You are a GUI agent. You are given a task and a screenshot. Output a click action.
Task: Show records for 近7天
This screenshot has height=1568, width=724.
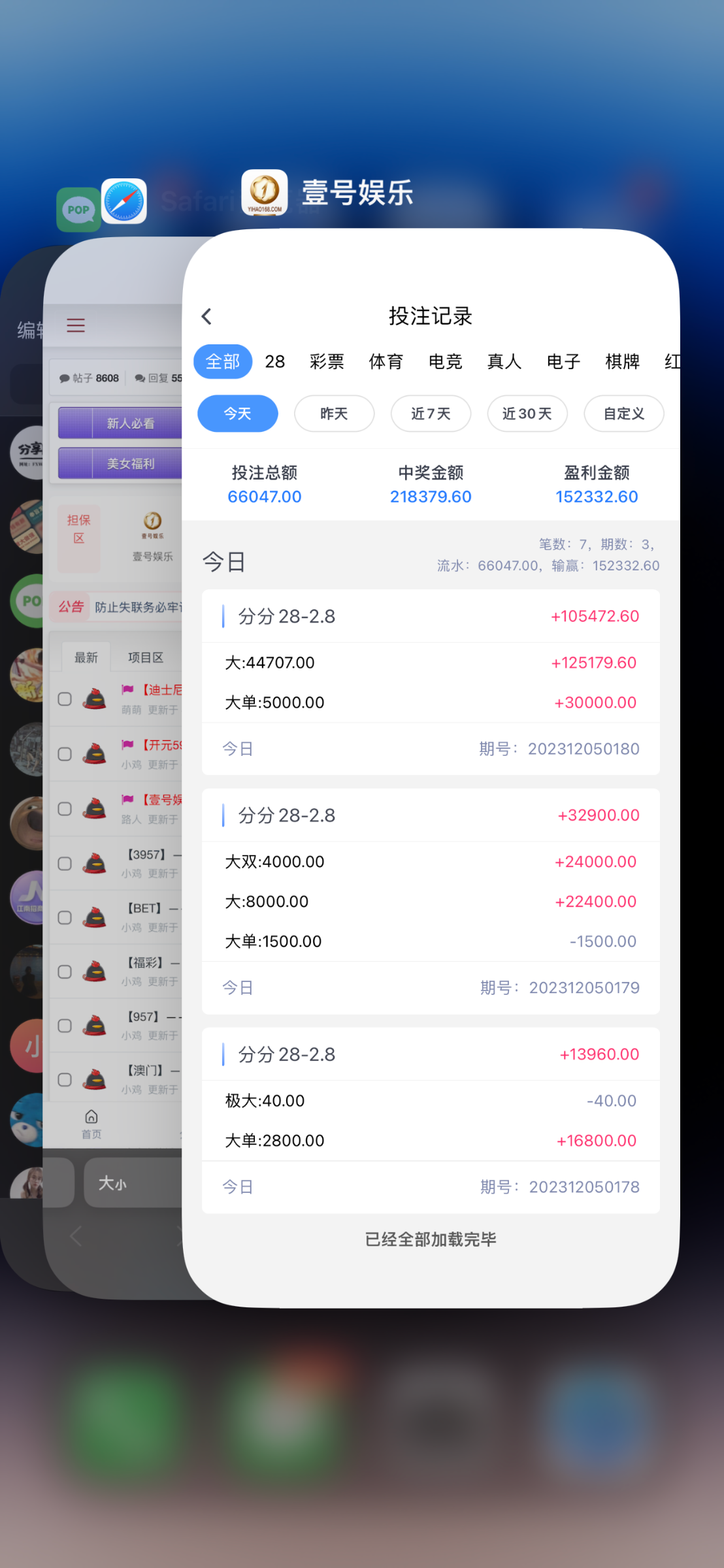pos(431,414)
